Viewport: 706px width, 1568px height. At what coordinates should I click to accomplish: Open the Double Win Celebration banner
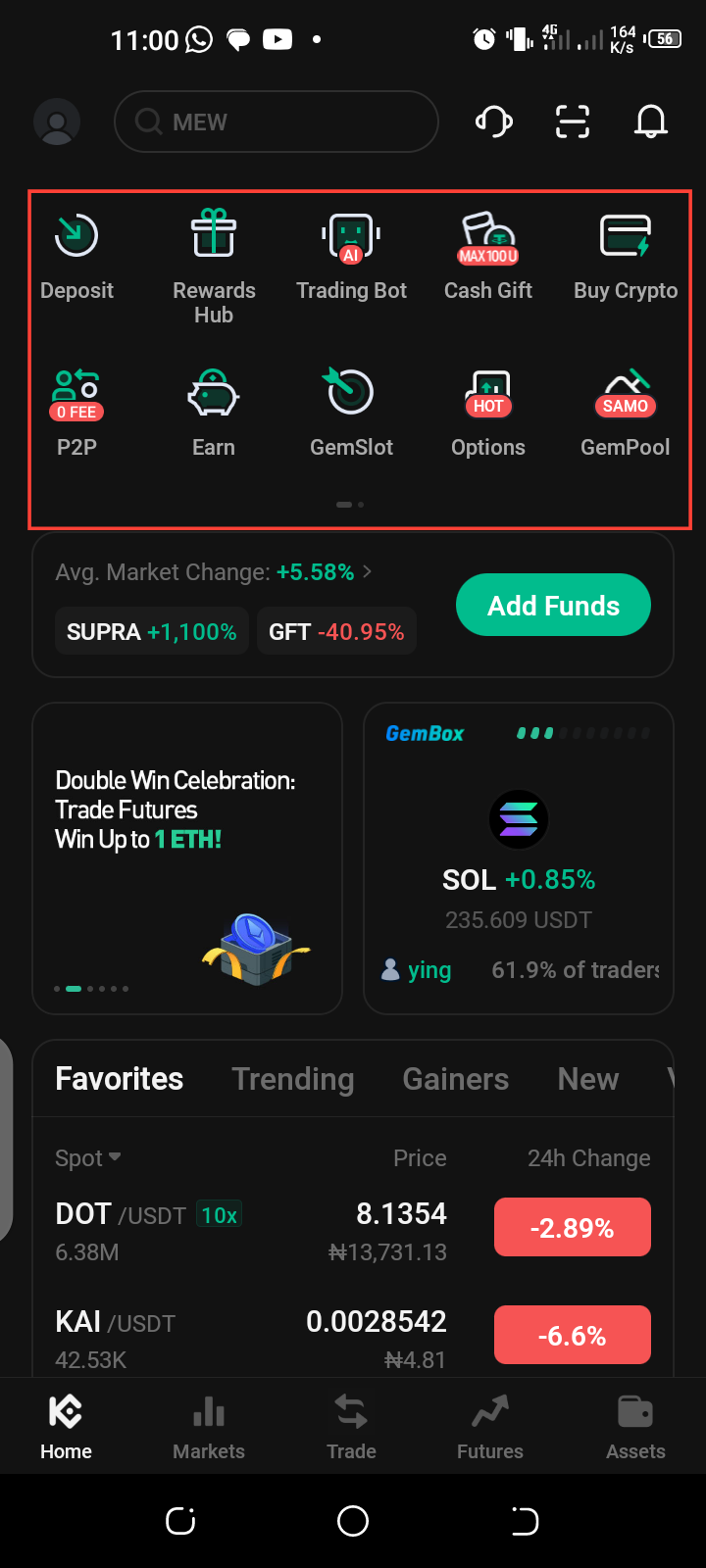tap(187, 857)
